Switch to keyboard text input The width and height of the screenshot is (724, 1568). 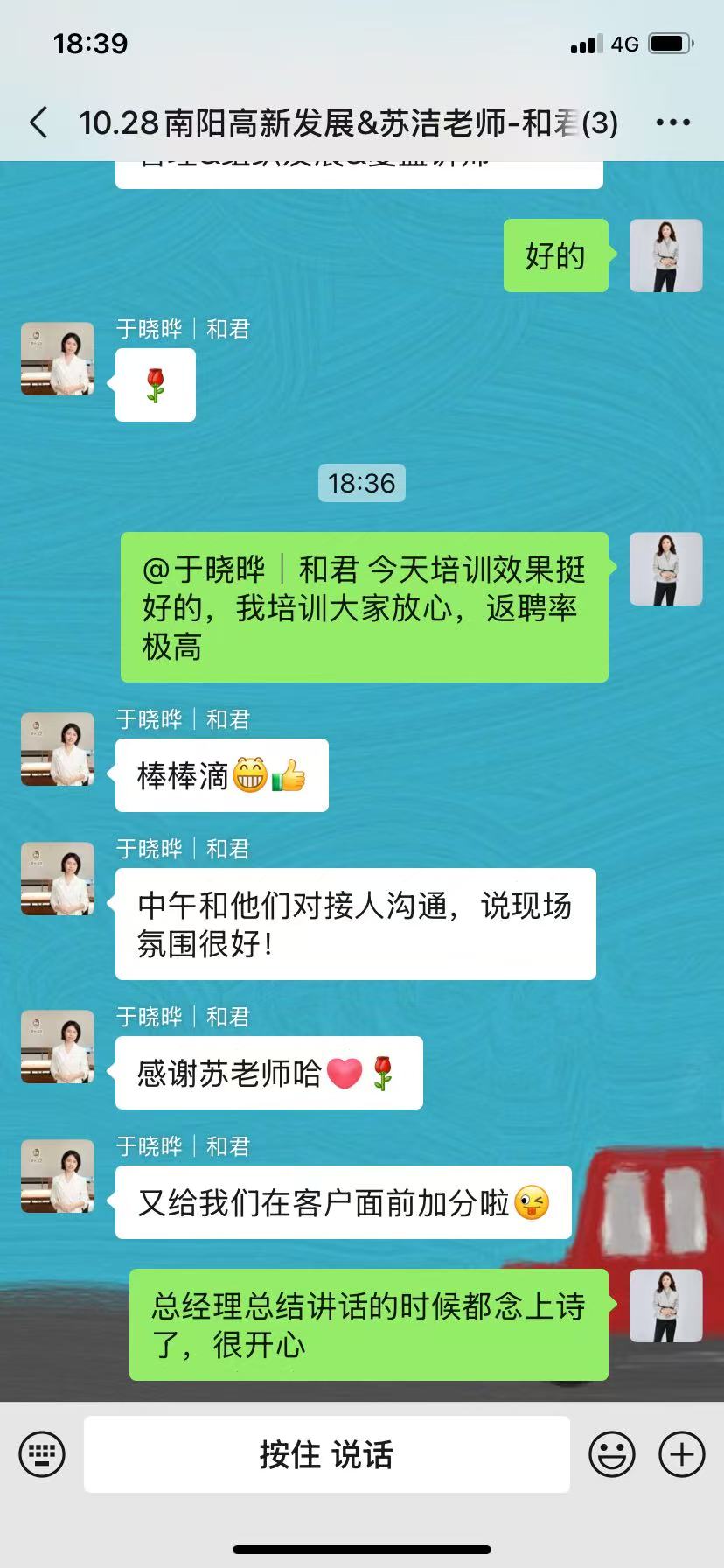tap(42, 1454)
